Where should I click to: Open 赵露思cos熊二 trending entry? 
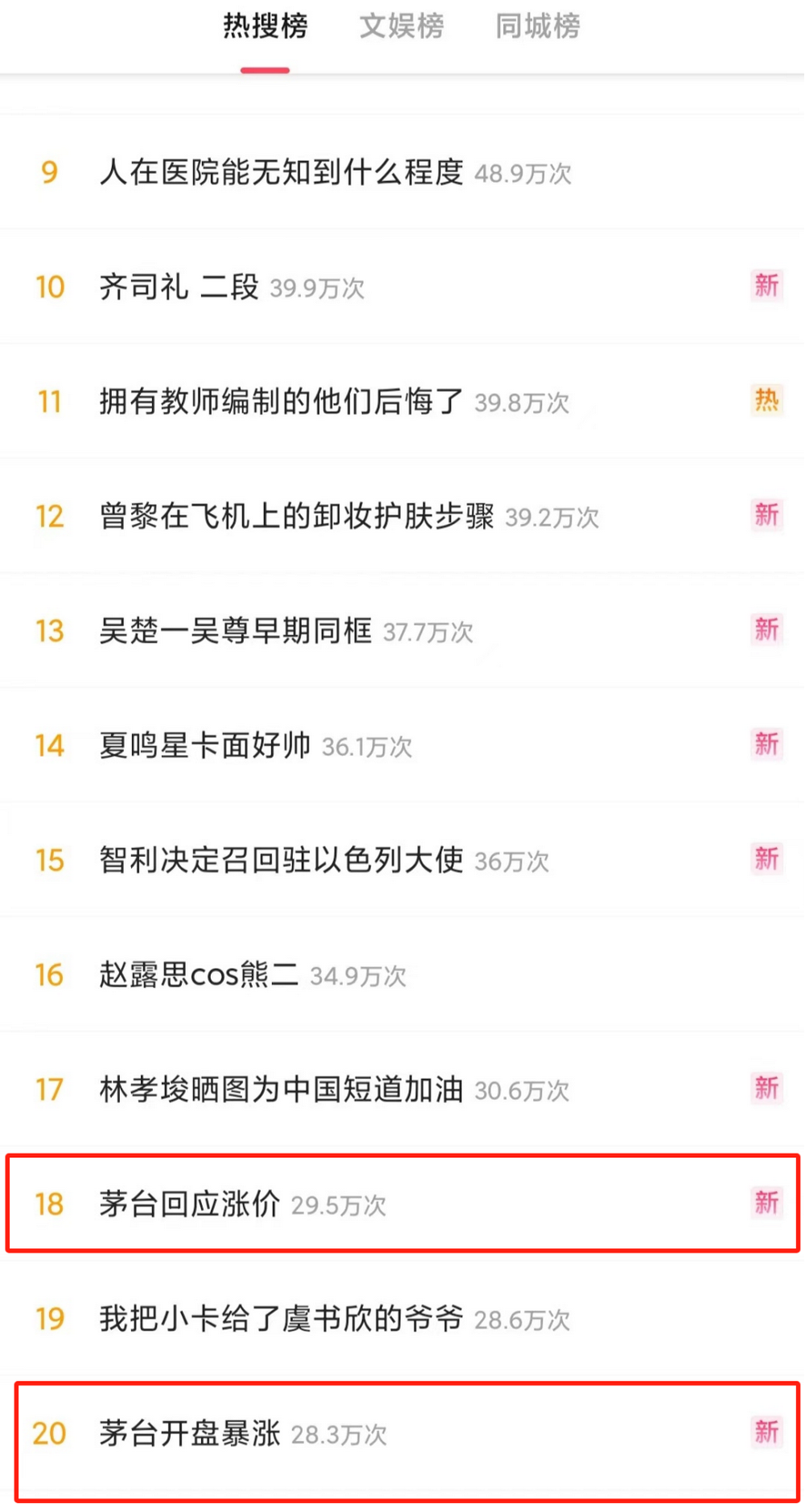tap(402, 974)
